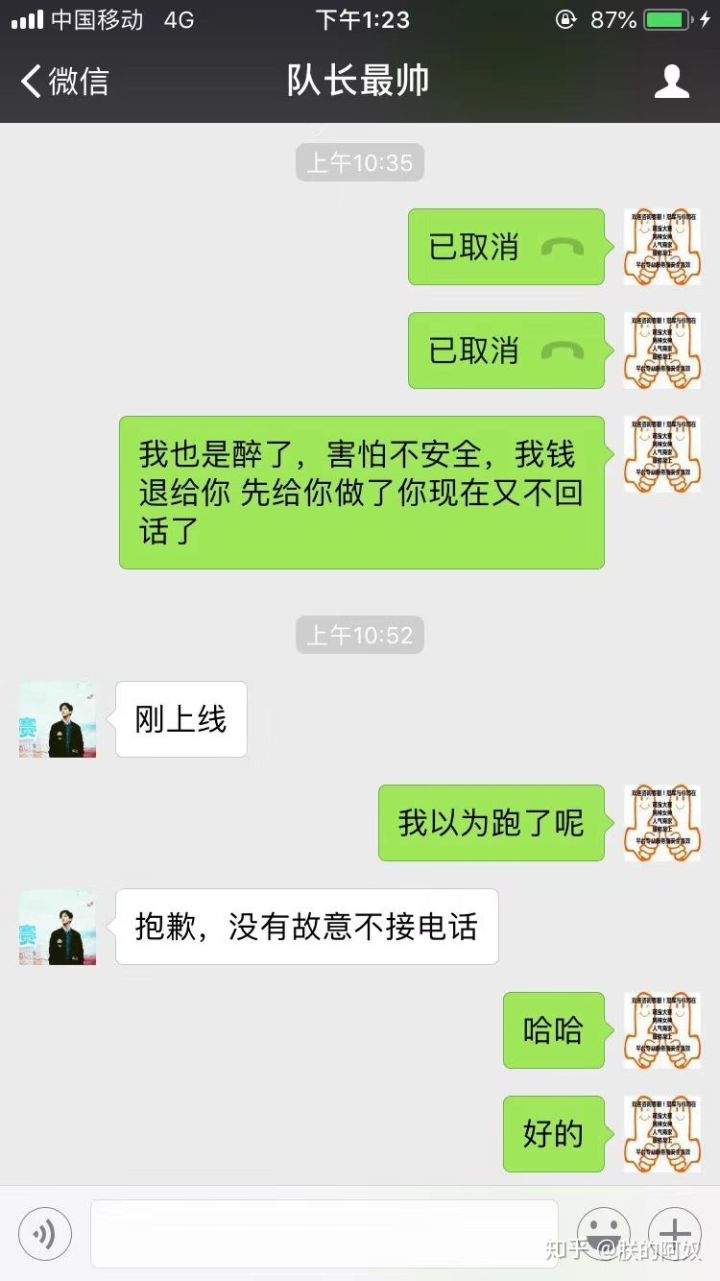Go back to the 微信 chat list
The width and height of the screenshot is (720, 1281).
[64, 81]
